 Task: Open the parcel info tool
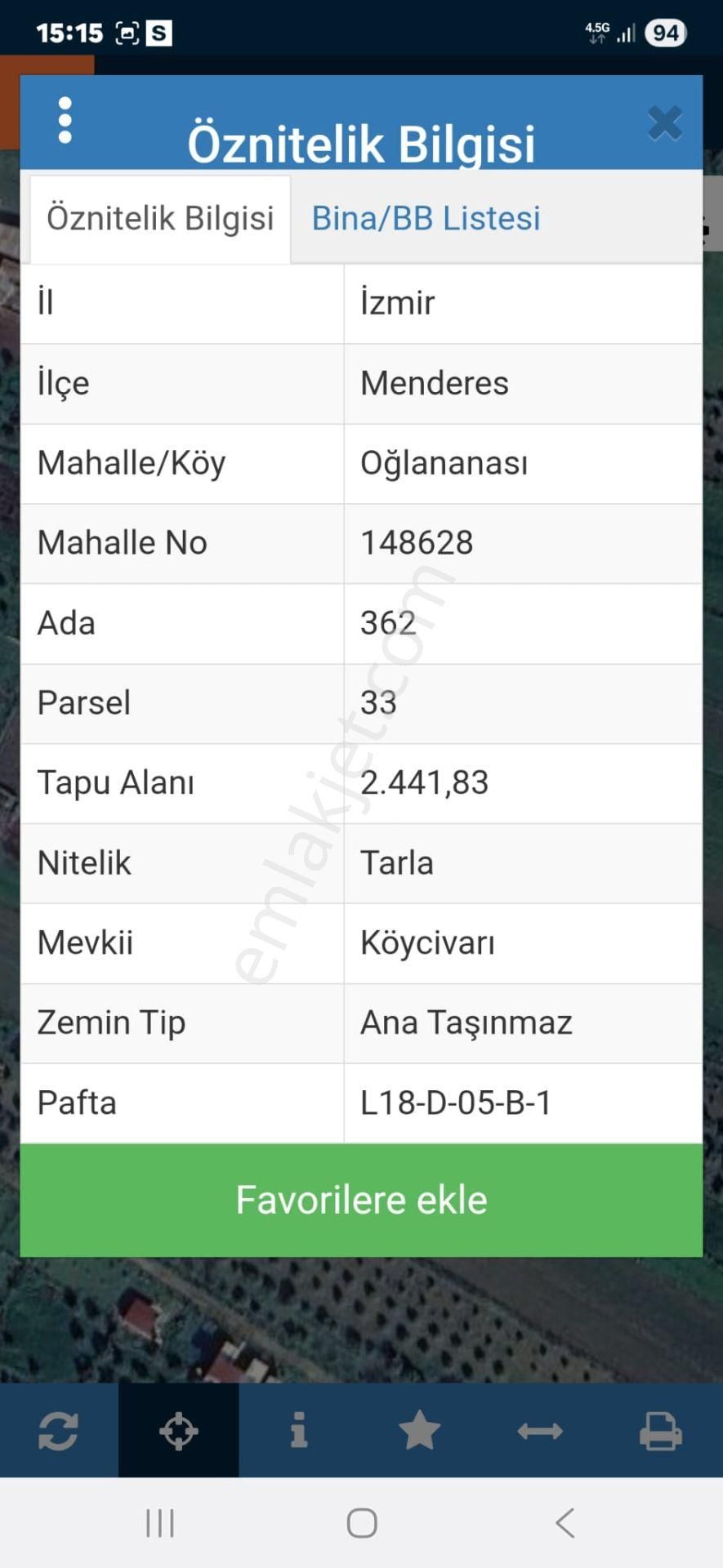pos(299,1431)
